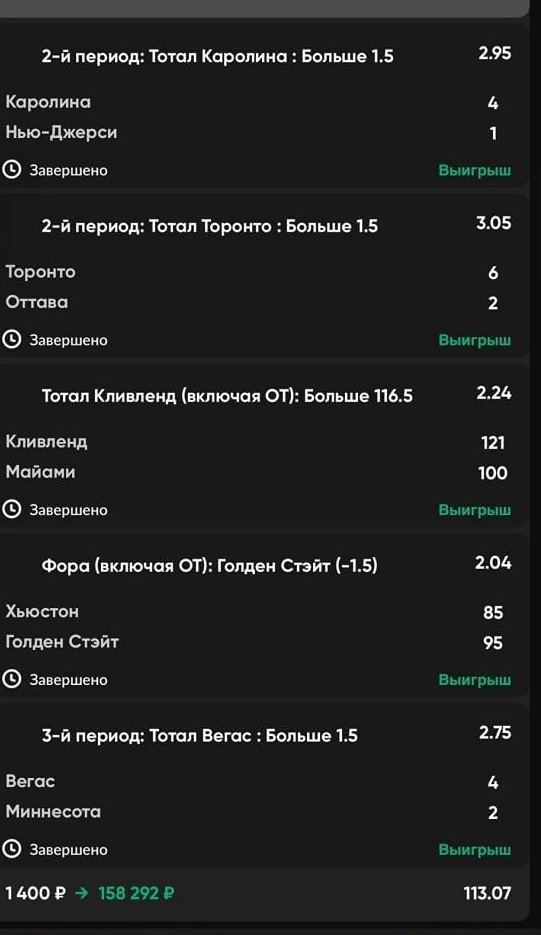View the Вегас vs Миннесота bet event
Viewport: 541px width, 935px height.
[x=264, y=786]
